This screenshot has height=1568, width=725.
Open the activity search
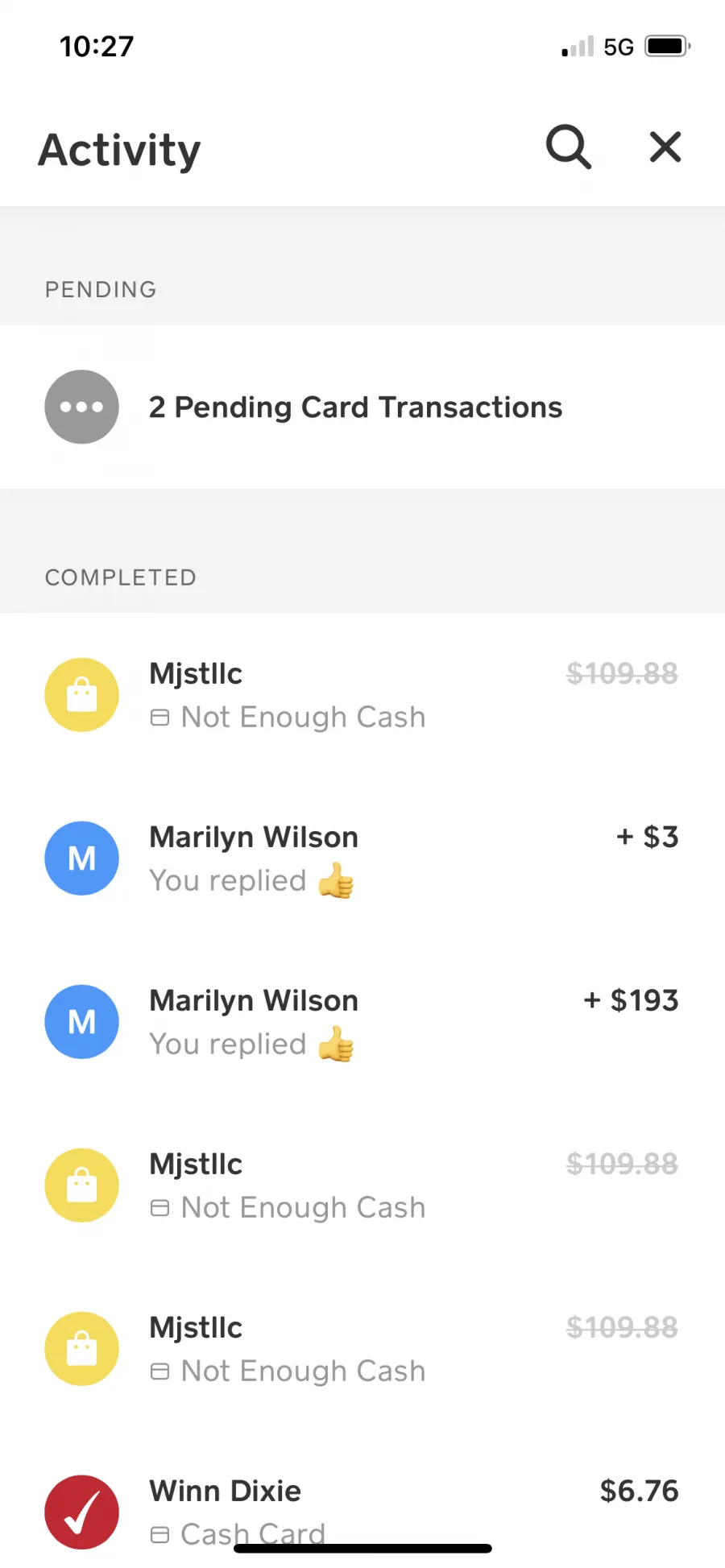click(x=569, y=147)
